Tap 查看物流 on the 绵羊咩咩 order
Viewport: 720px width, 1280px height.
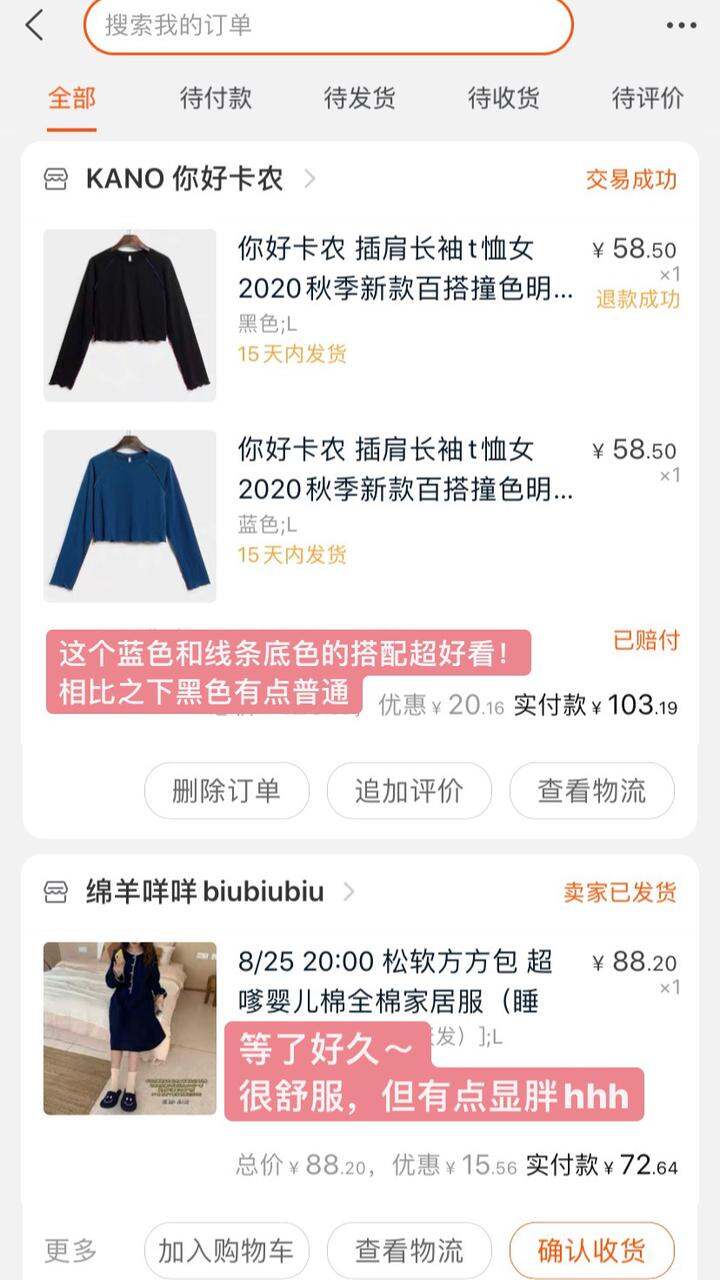click(409, 1250)
